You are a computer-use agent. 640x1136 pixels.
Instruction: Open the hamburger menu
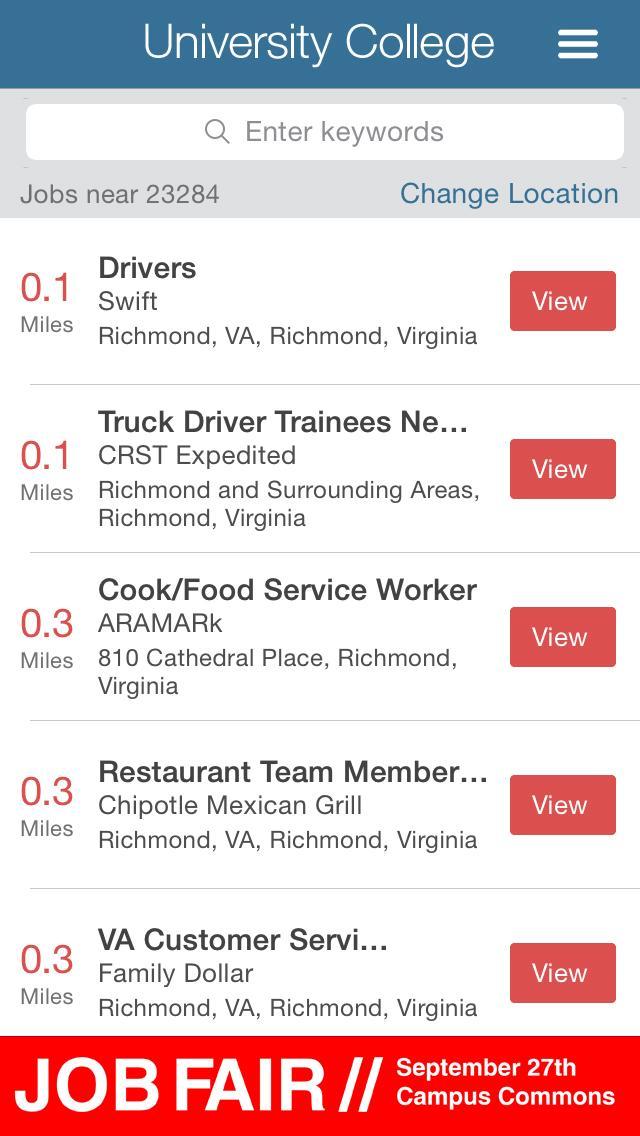click(577, 44)
